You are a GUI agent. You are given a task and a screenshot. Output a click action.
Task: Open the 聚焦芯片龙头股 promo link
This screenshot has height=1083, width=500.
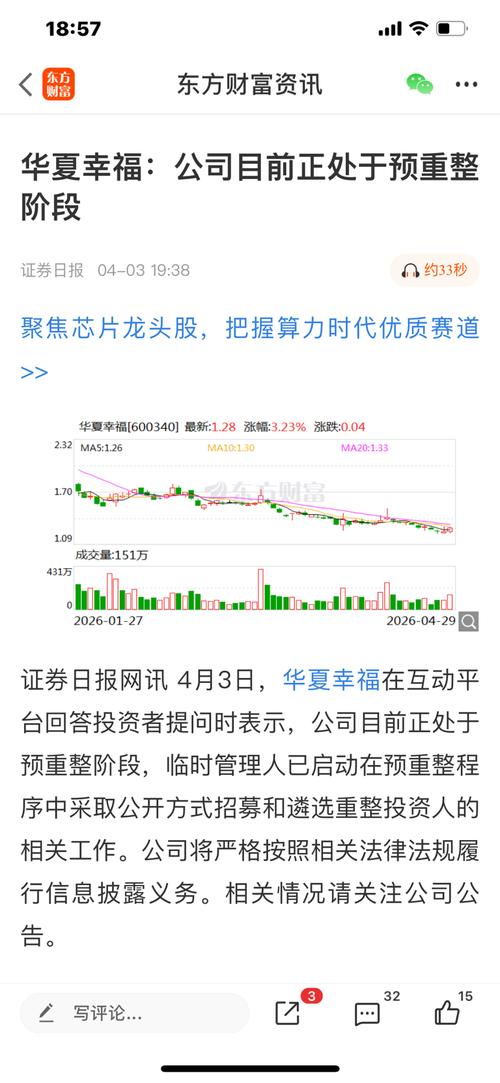click(250, 350)
